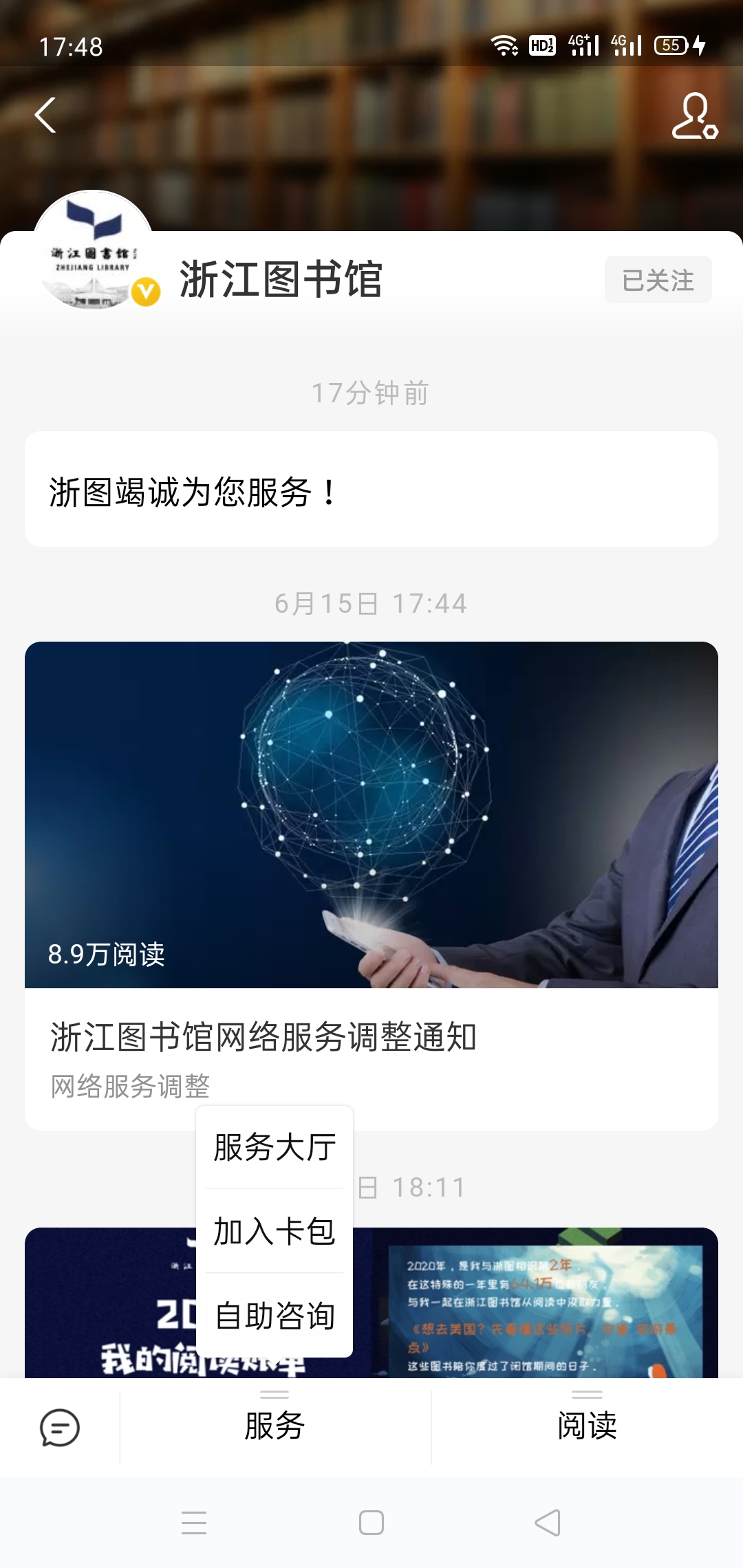Tap the system home button
This screenshot has height=1568, width=743.
point(371,1523)
